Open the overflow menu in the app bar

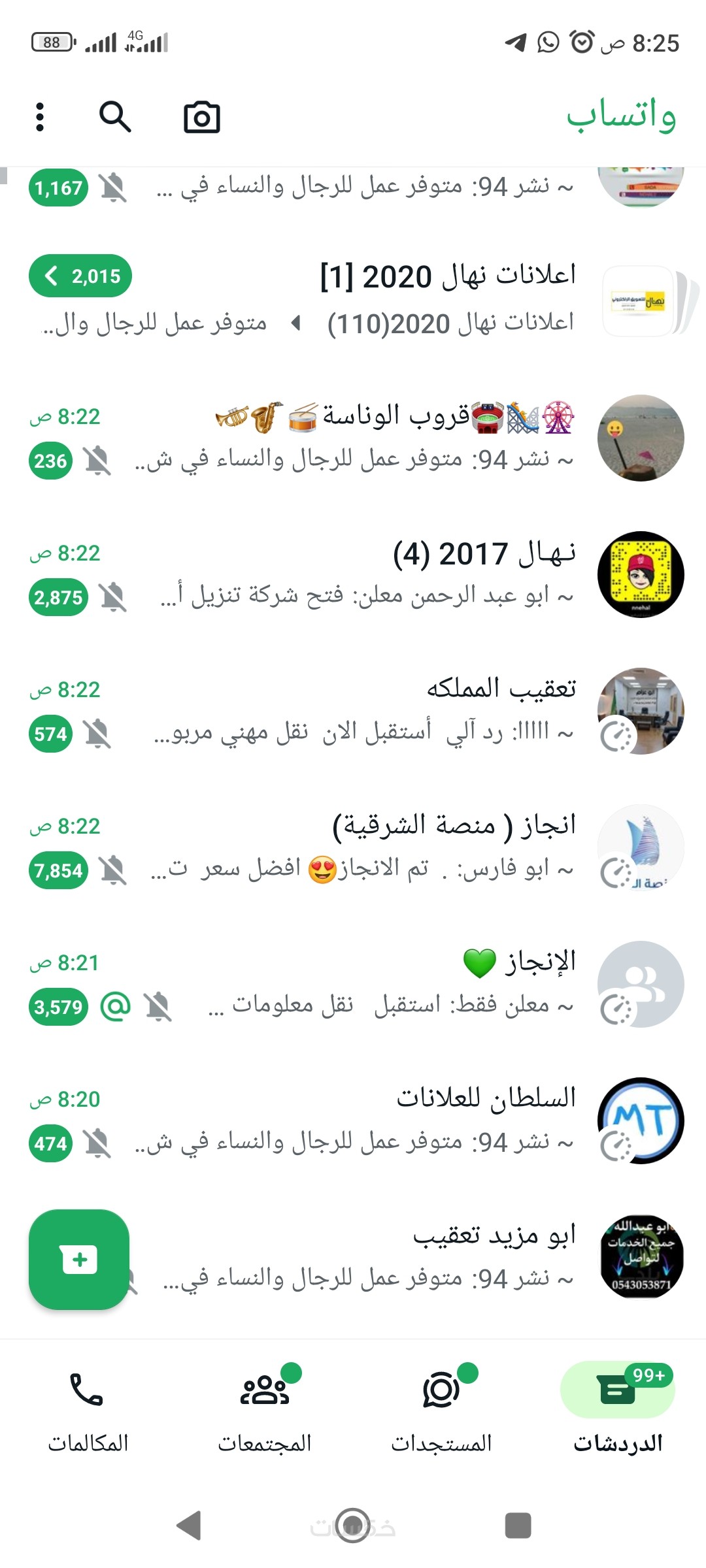(40, 117)
